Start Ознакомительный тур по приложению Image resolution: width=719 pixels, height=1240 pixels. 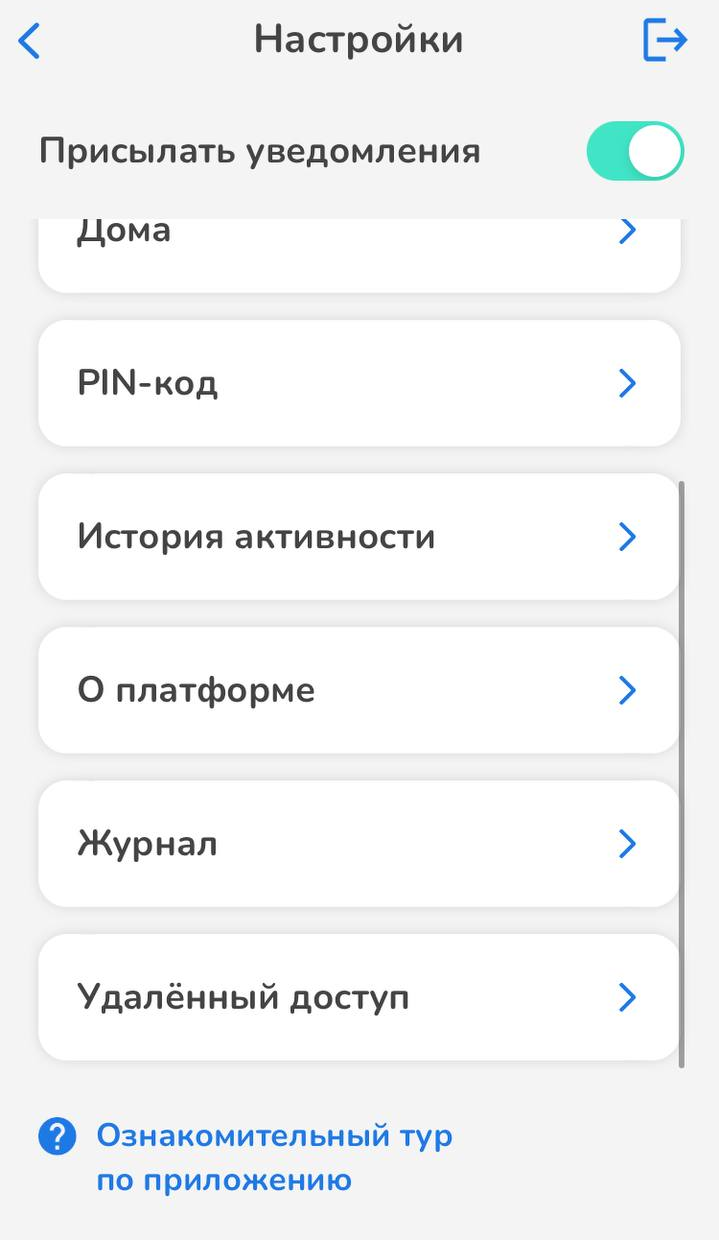point(272,1158)
